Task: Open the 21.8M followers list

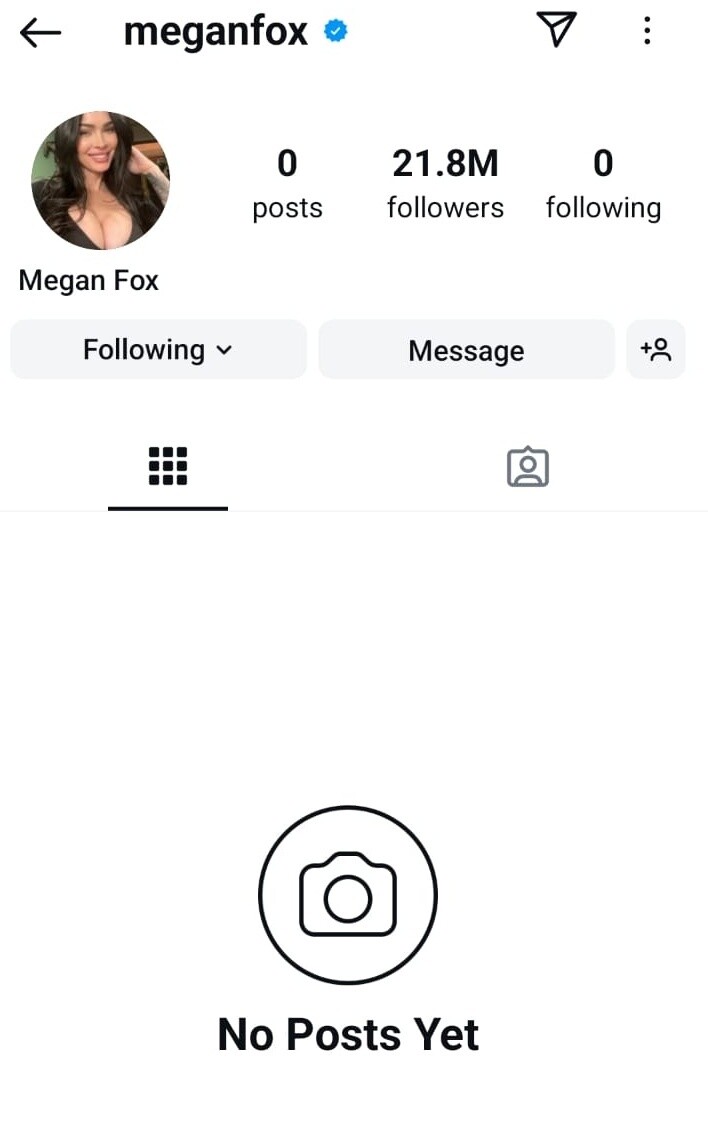Action: (x=445, y=183)
